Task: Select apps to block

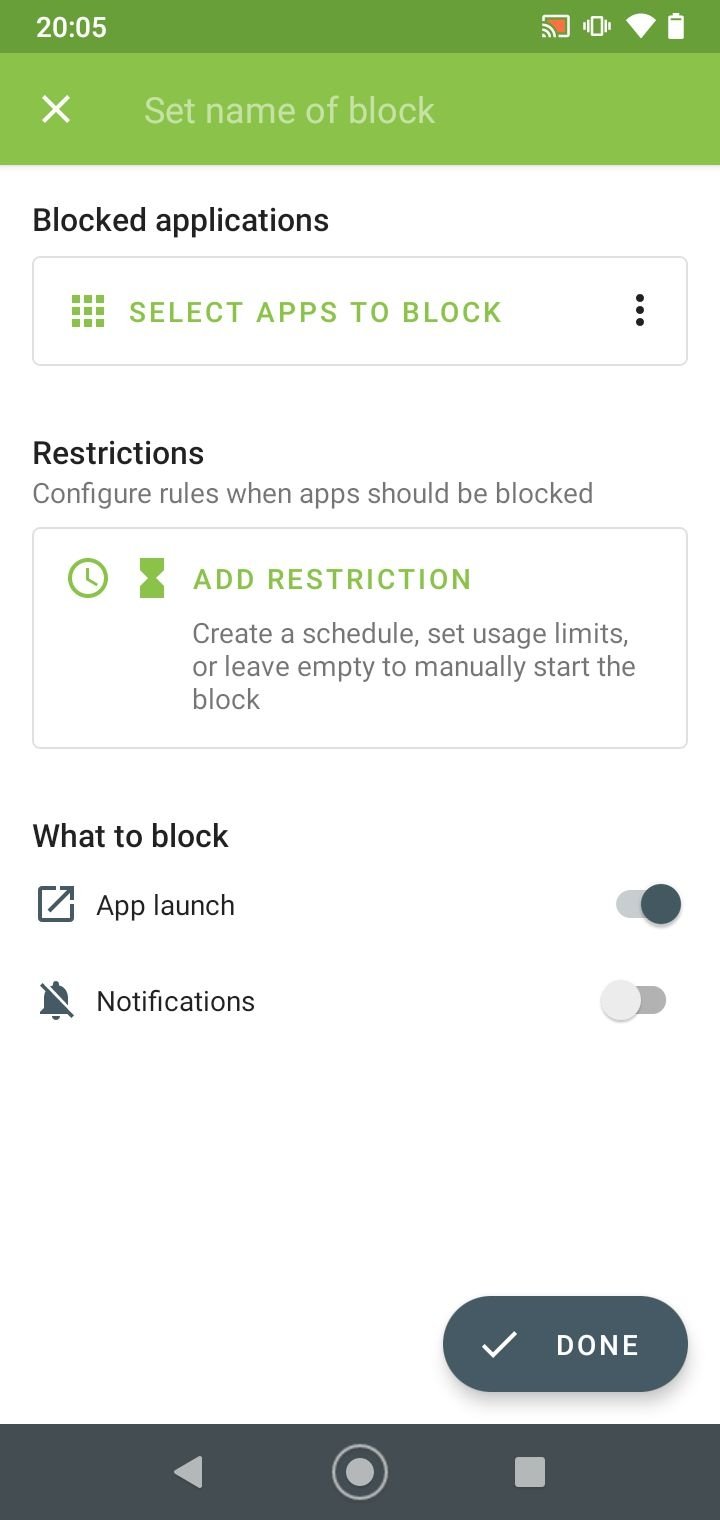Action: (x=315, y=312)
